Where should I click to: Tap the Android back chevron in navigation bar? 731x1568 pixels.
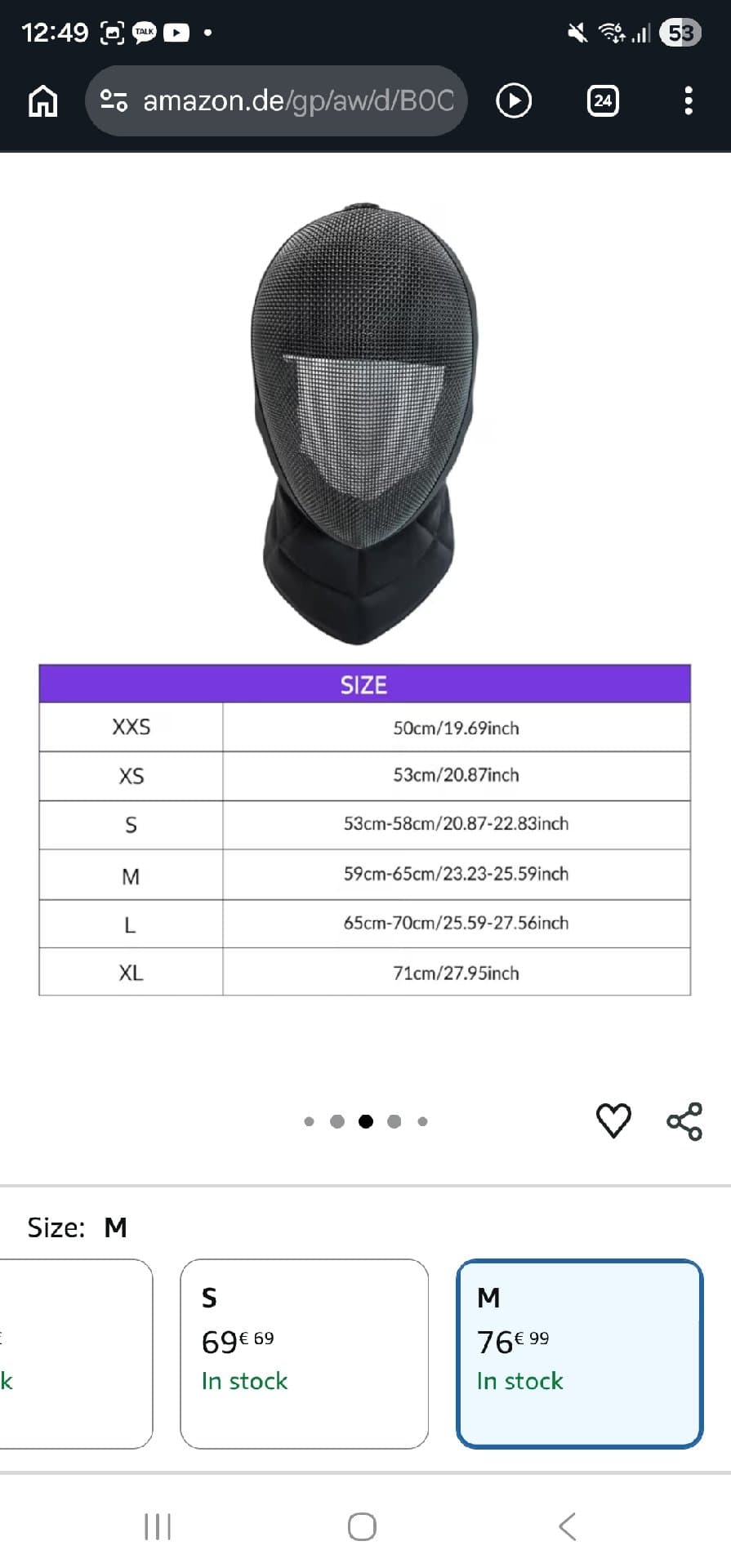568,1526
